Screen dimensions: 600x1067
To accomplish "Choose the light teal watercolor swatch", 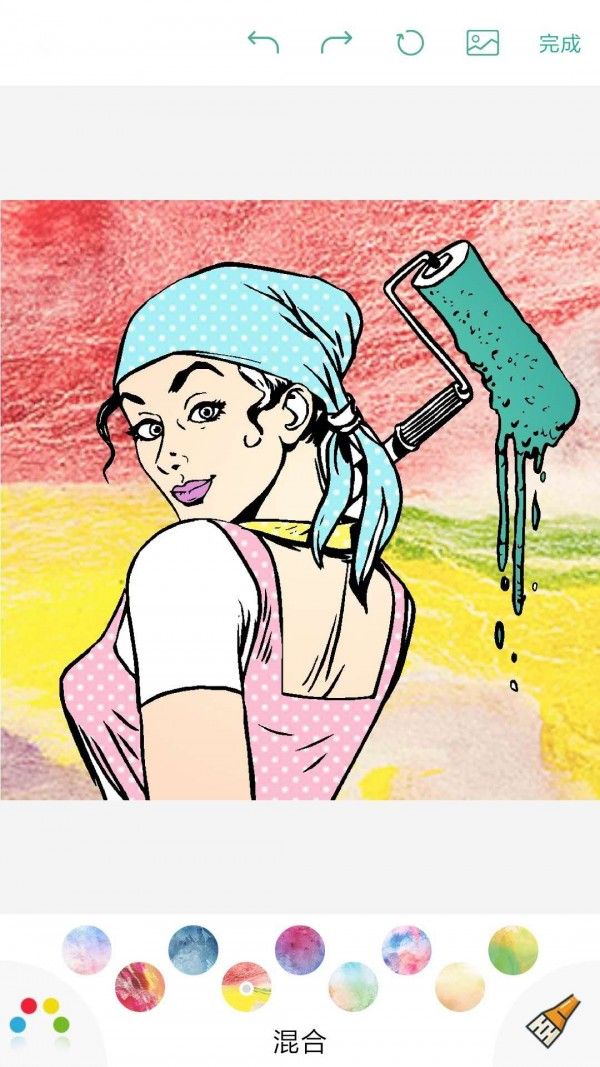I will pyautogui.click(x=353, y=986).
